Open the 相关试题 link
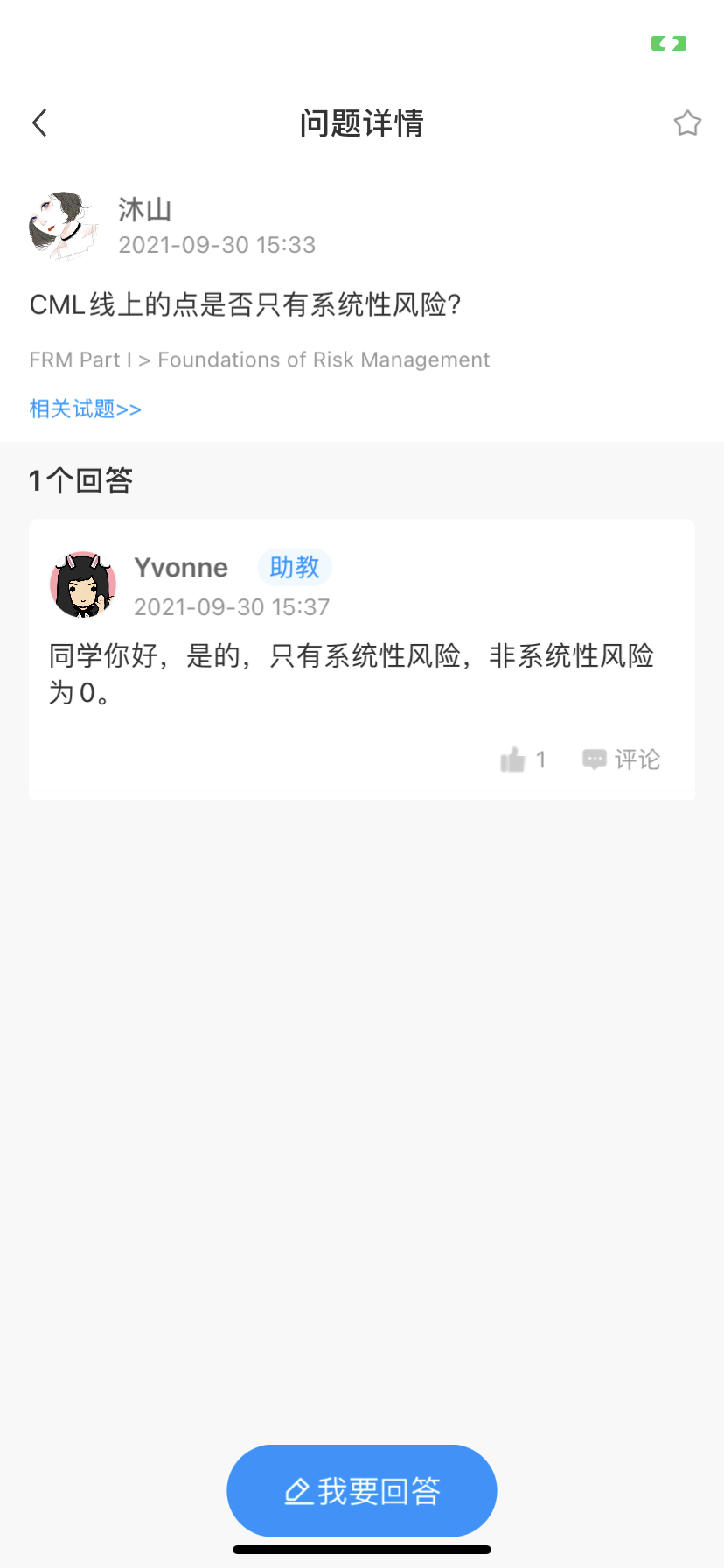 click(85, 409)
